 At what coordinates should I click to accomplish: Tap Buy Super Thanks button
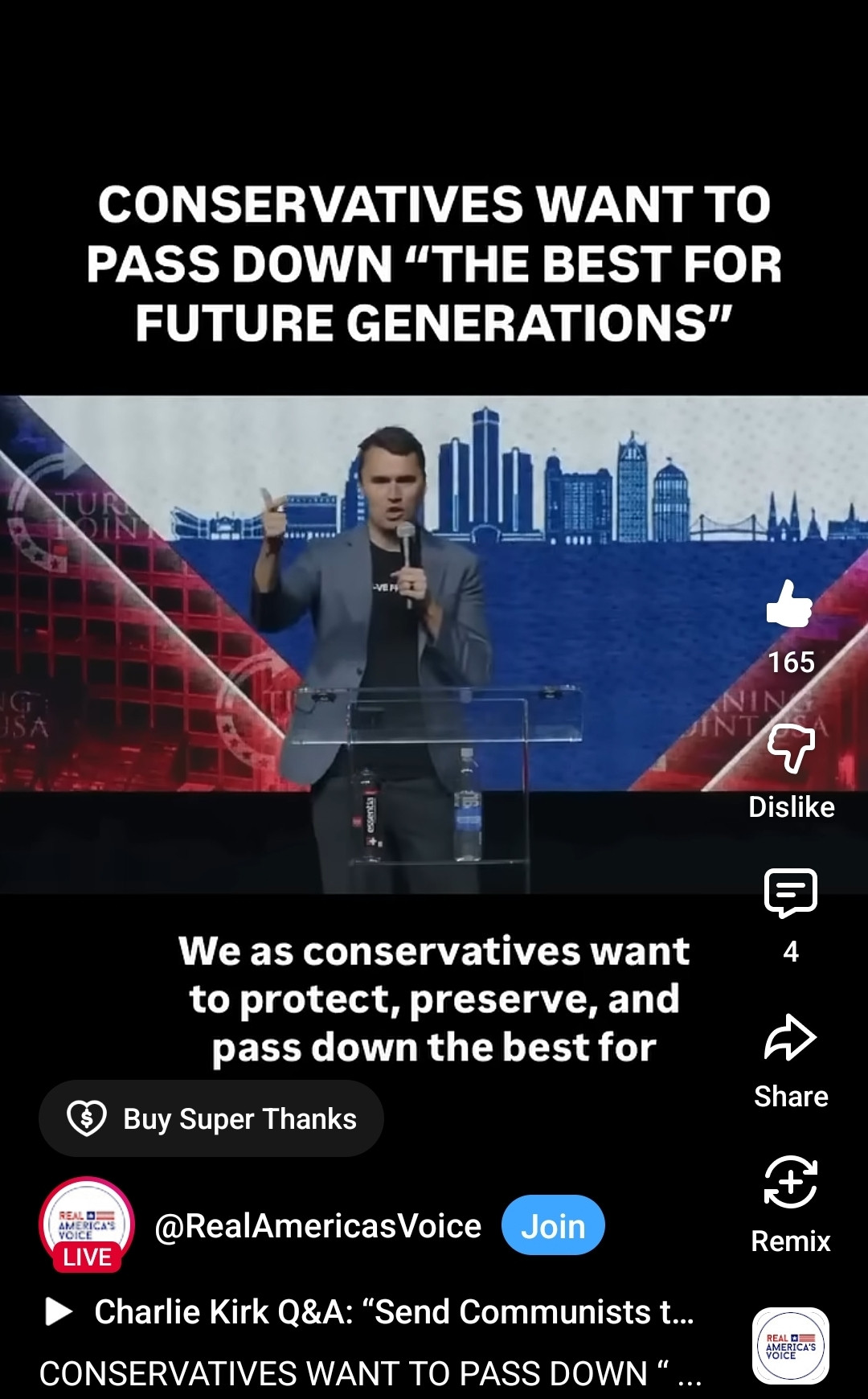(x=211, y=1118)
